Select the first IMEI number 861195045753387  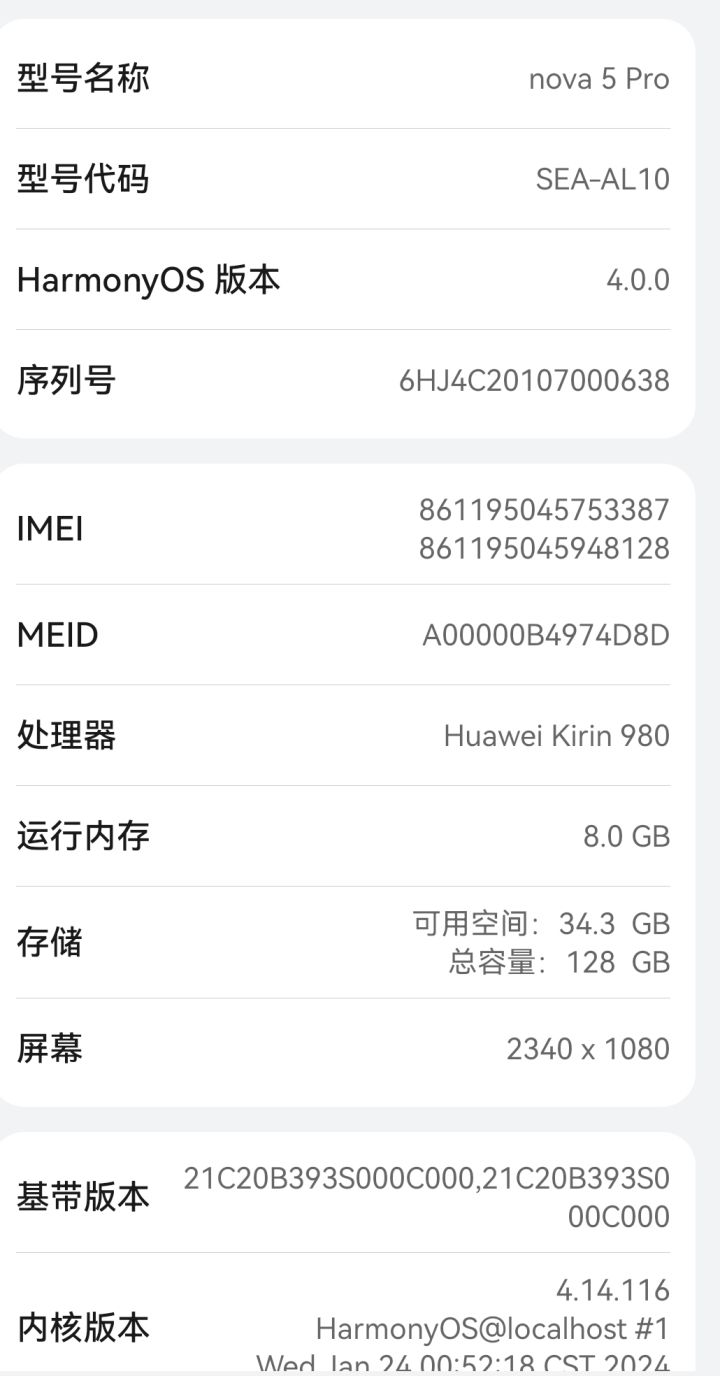pyautogui.click(x=544, y=509)
